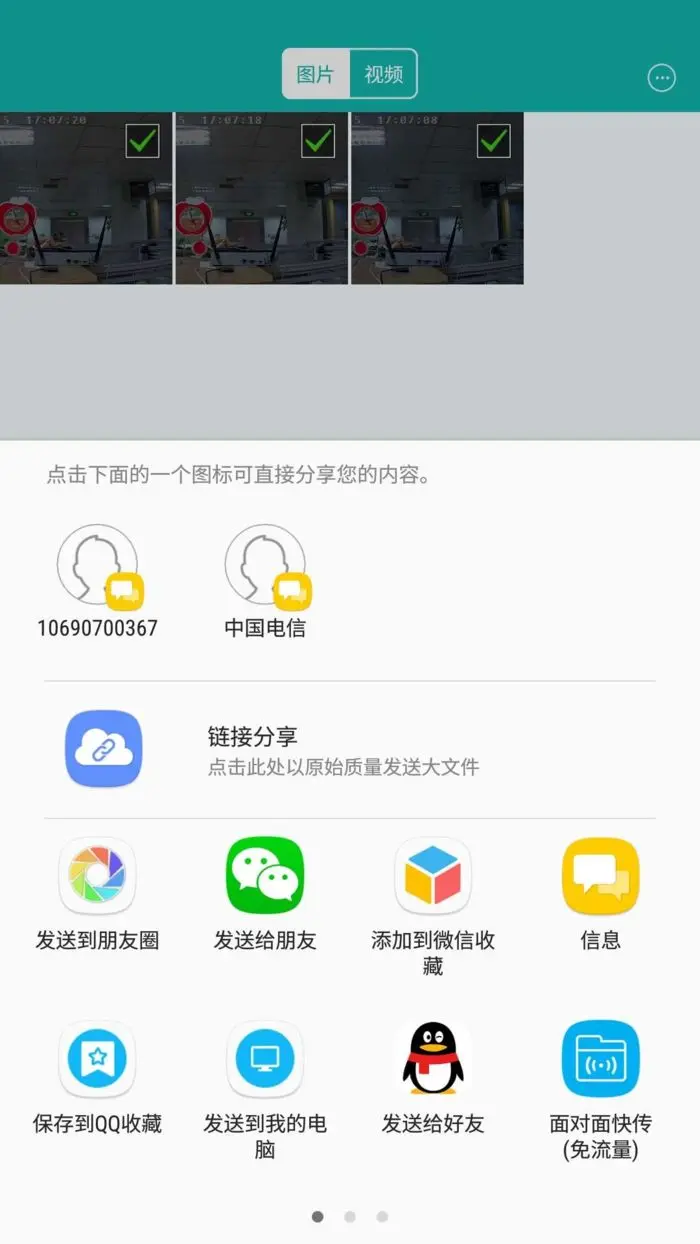Uncheck the photo stamped 17:07:20

click(143, 141)
